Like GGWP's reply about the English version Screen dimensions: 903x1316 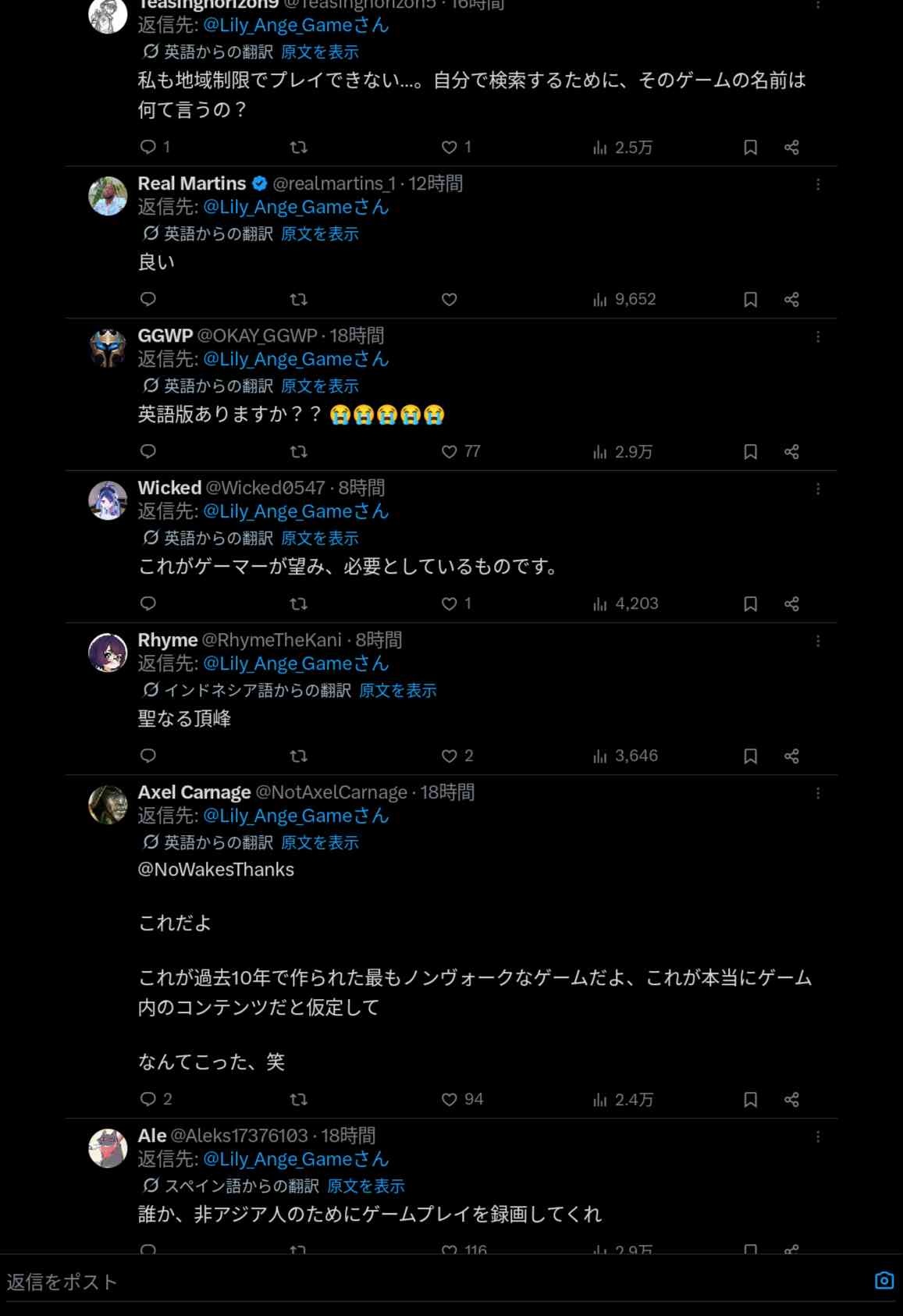[x=450, y=452]
